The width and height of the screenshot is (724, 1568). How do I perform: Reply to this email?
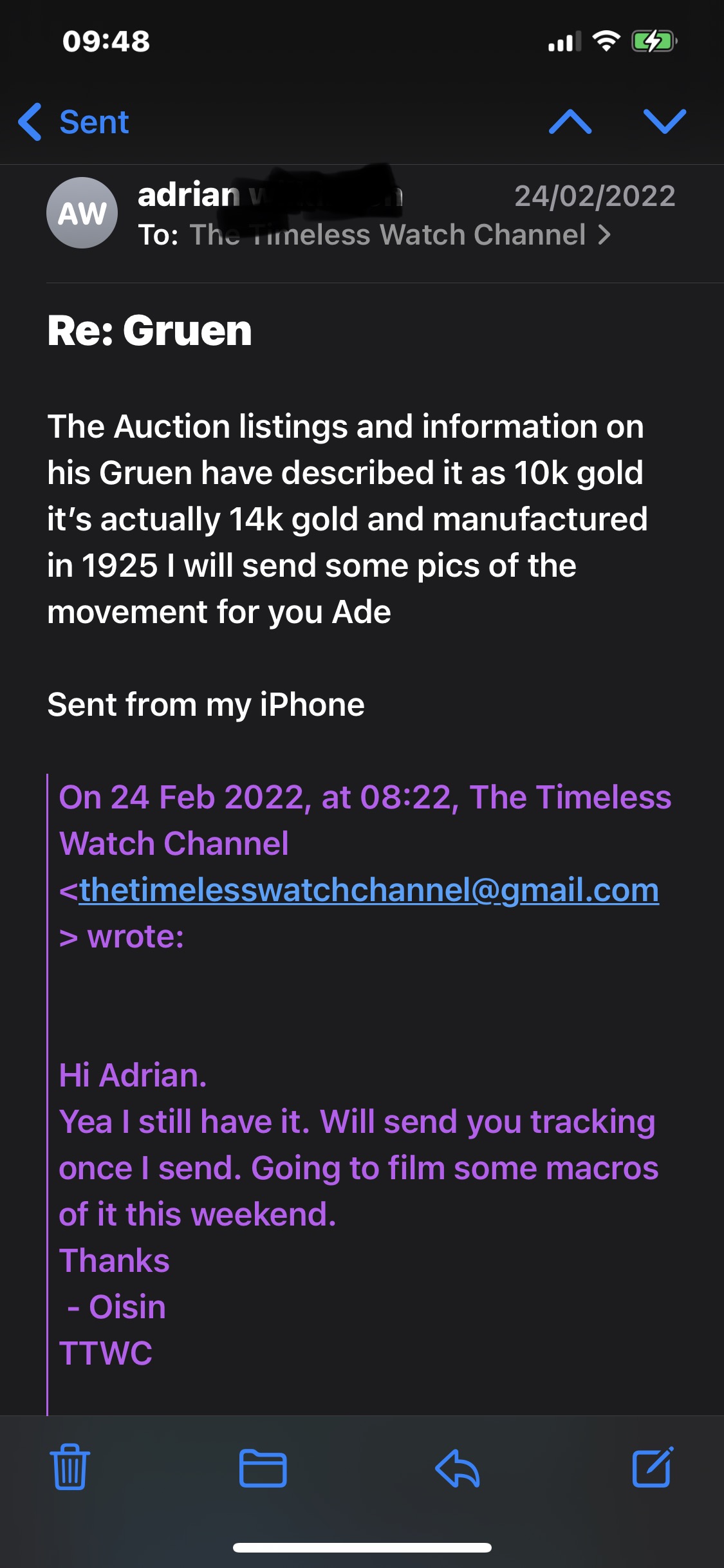pyautogui.click(x=458, y=1468)
